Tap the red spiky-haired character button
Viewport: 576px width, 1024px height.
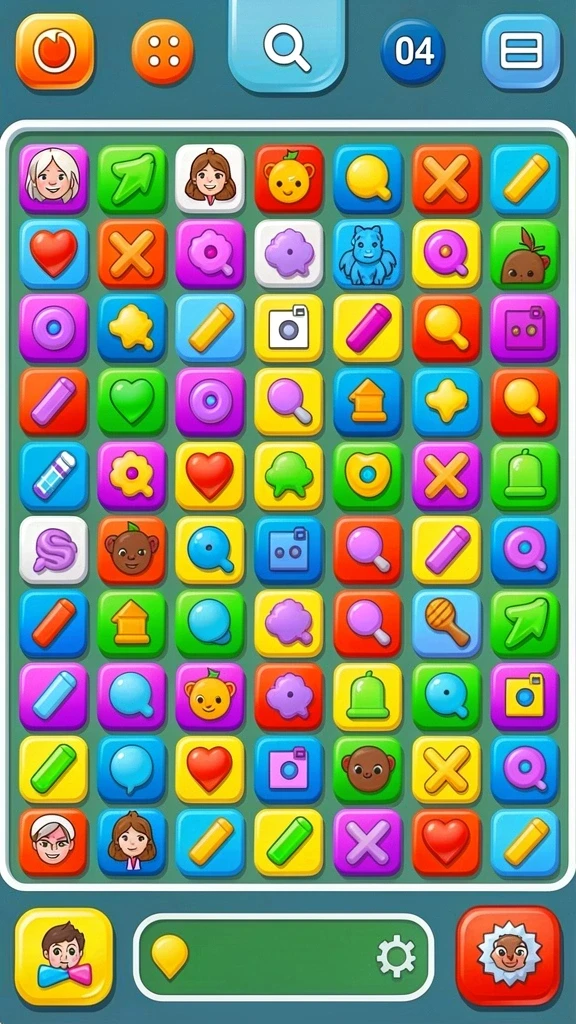tap(509, 956)
